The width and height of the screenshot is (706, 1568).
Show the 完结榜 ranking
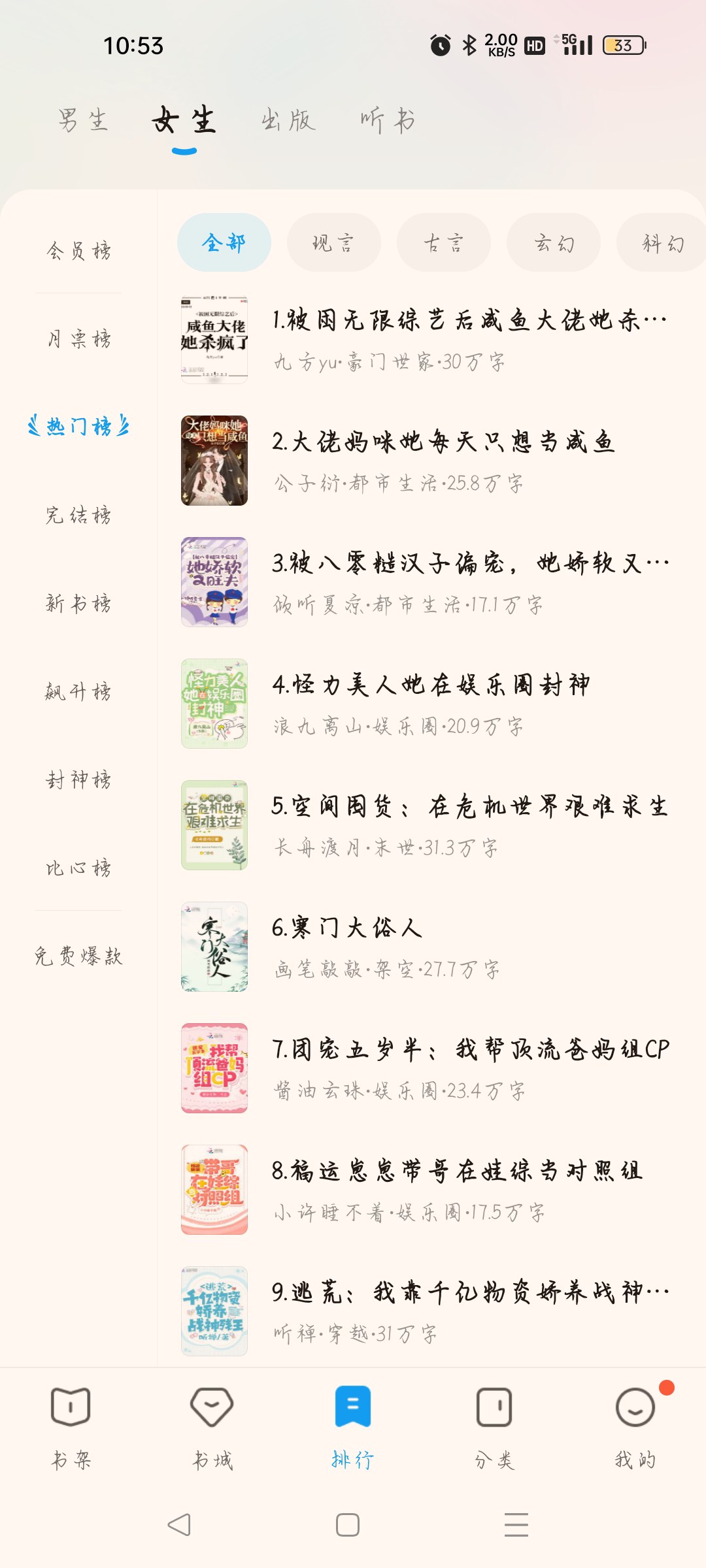point(78,515)
